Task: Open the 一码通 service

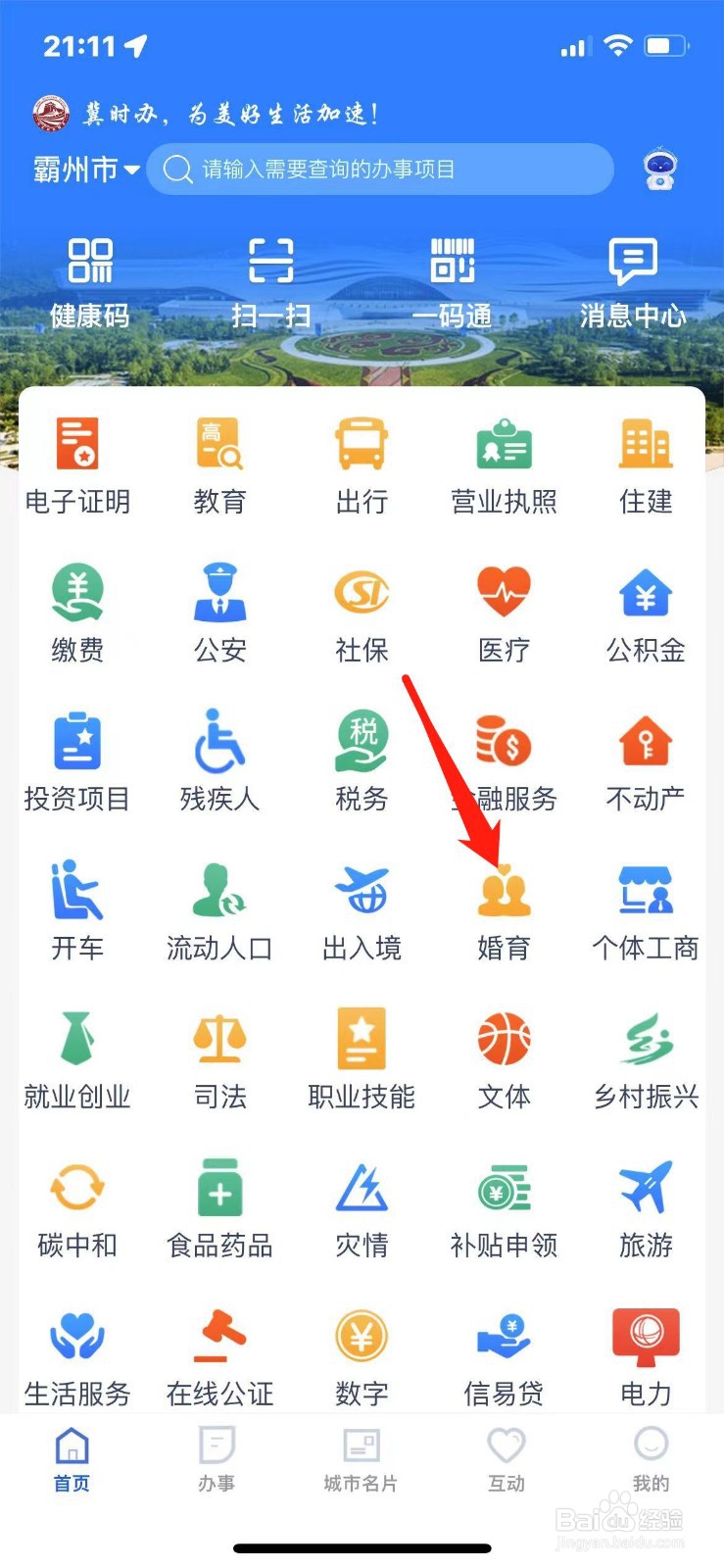Action: pyautogui.click(x=451, y=279)
